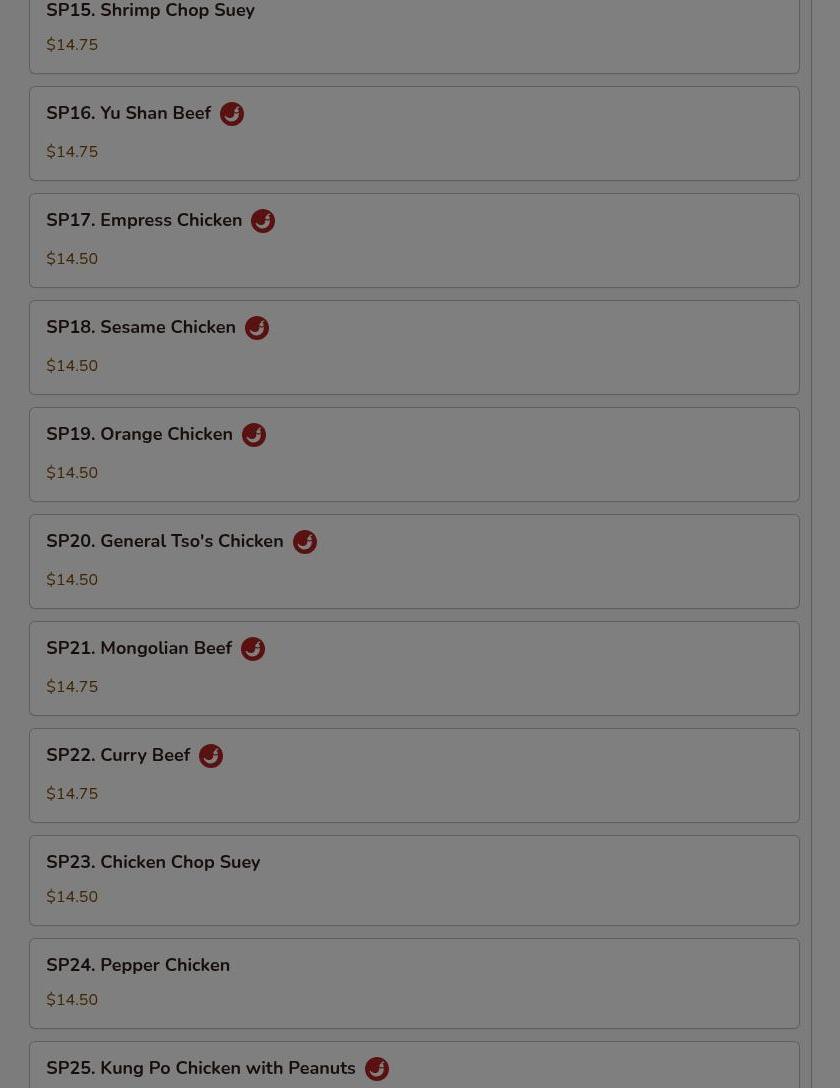
Task: Open SP25 Kung Po Chicken with Peanuts
Action: tap(414, 1067)
